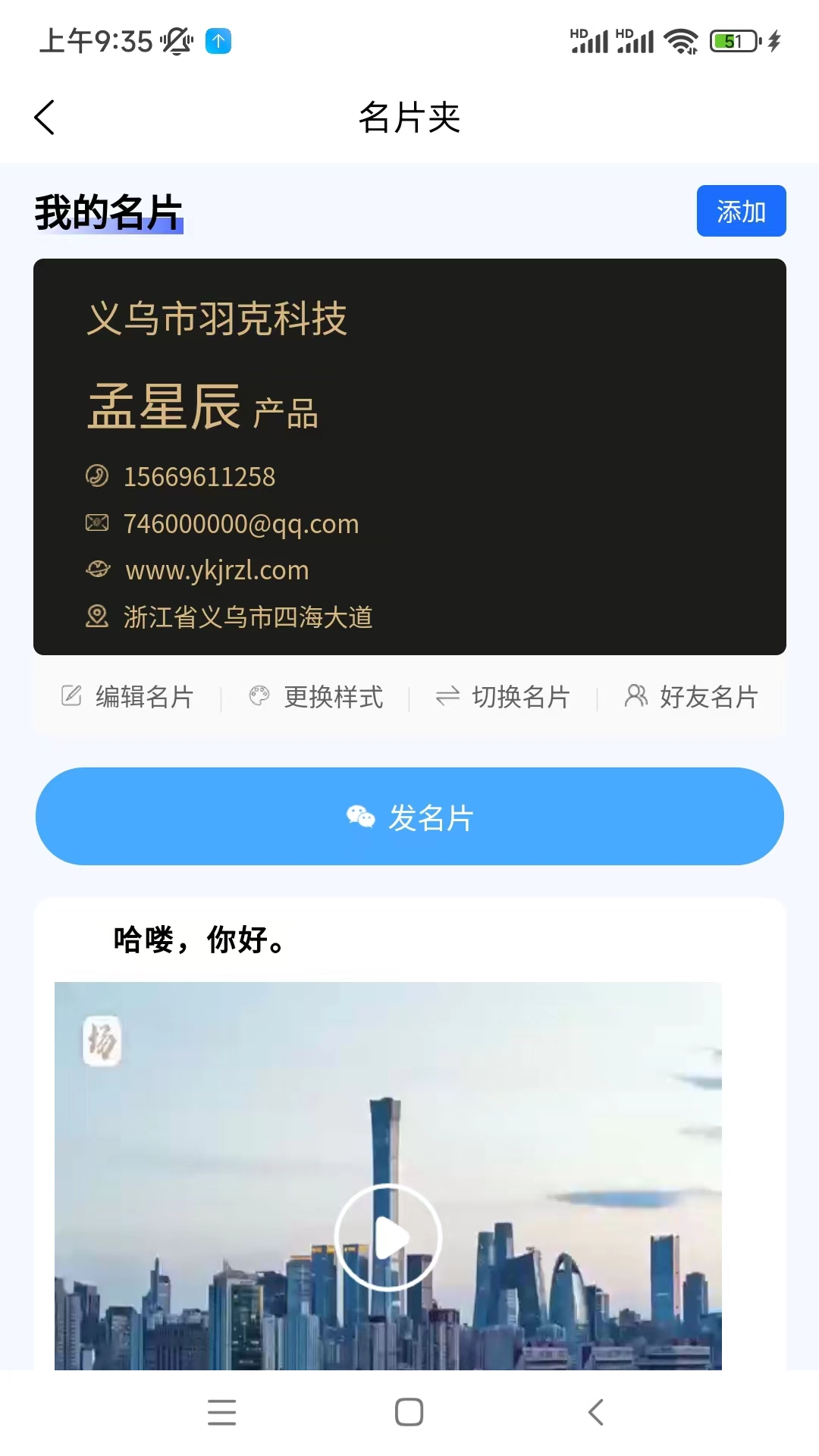Tap 切换名片 to switch cards
The height and width of the screenshot is (1456, 819).
(x=504, y=696)
